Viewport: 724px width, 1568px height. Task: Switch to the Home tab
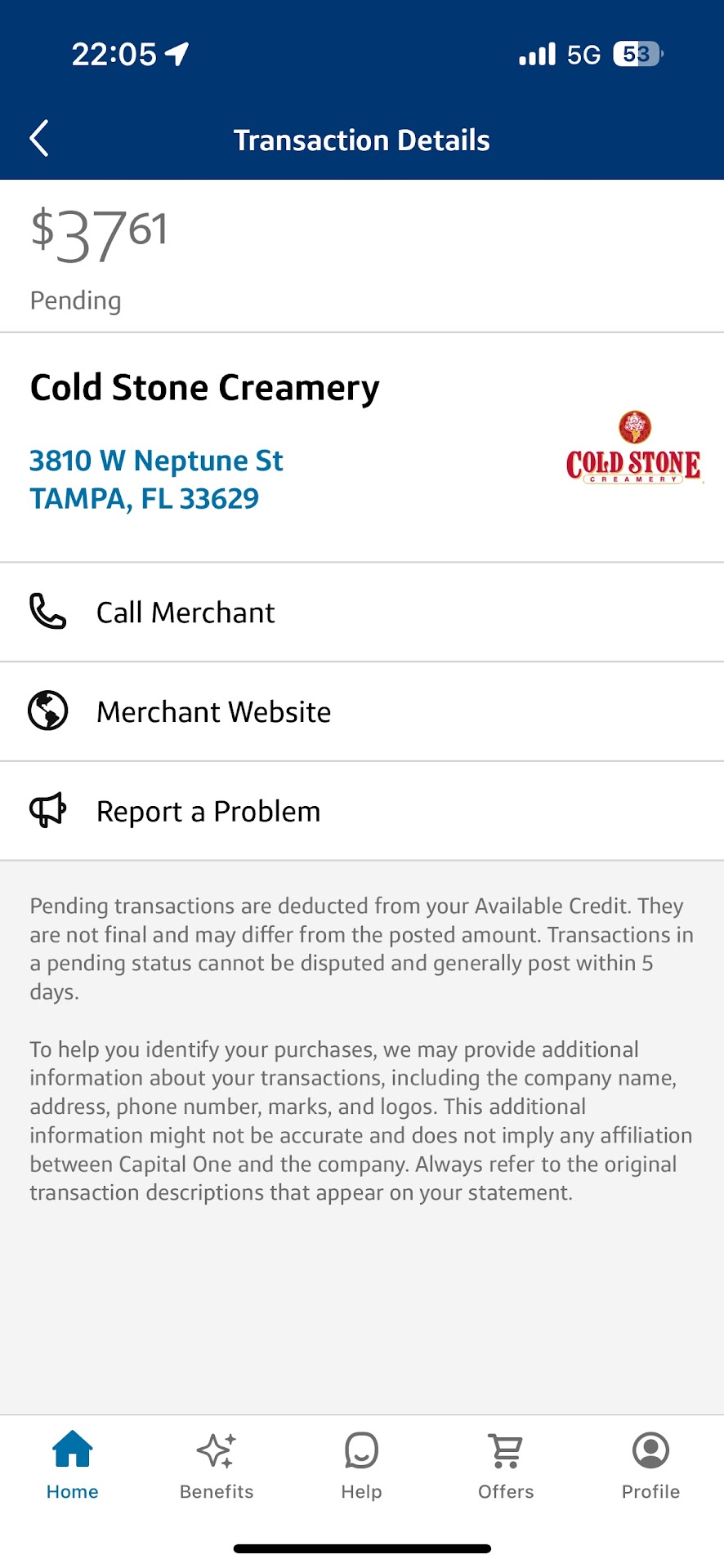73,1466
